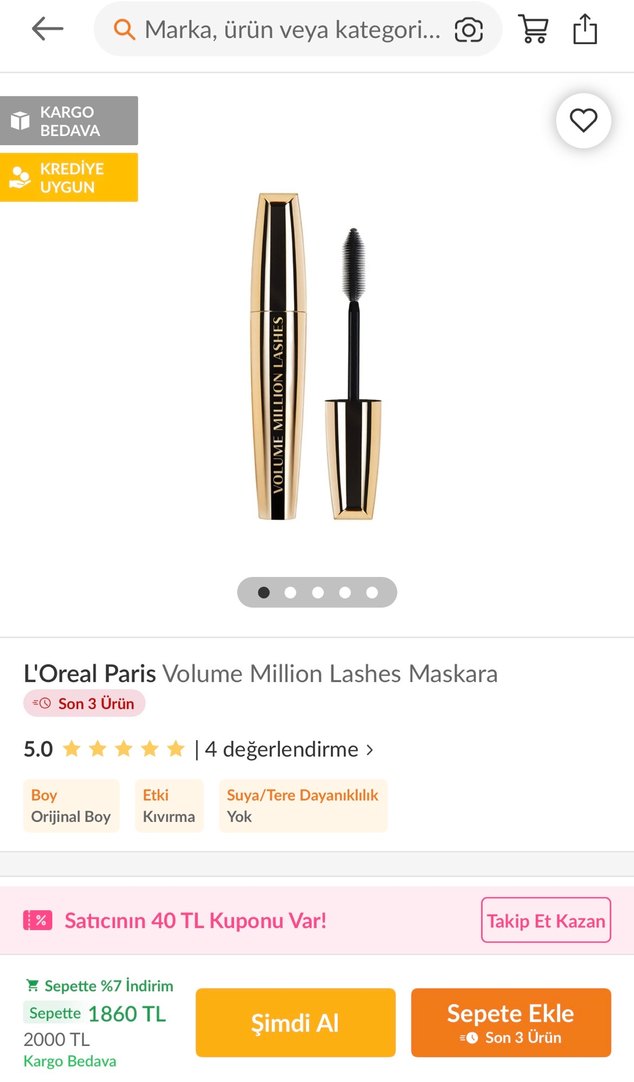The height and width of the screenshot is (1082, 634).
Task: Select the Boy Orijinal Boy chip
Action: [x=71, y=806]
